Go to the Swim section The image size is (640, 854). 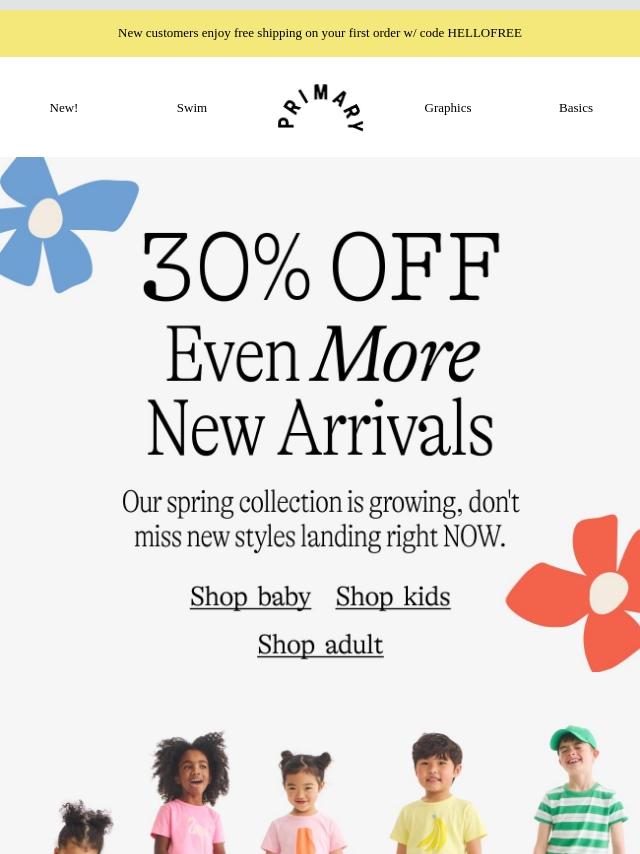point(192,108)
